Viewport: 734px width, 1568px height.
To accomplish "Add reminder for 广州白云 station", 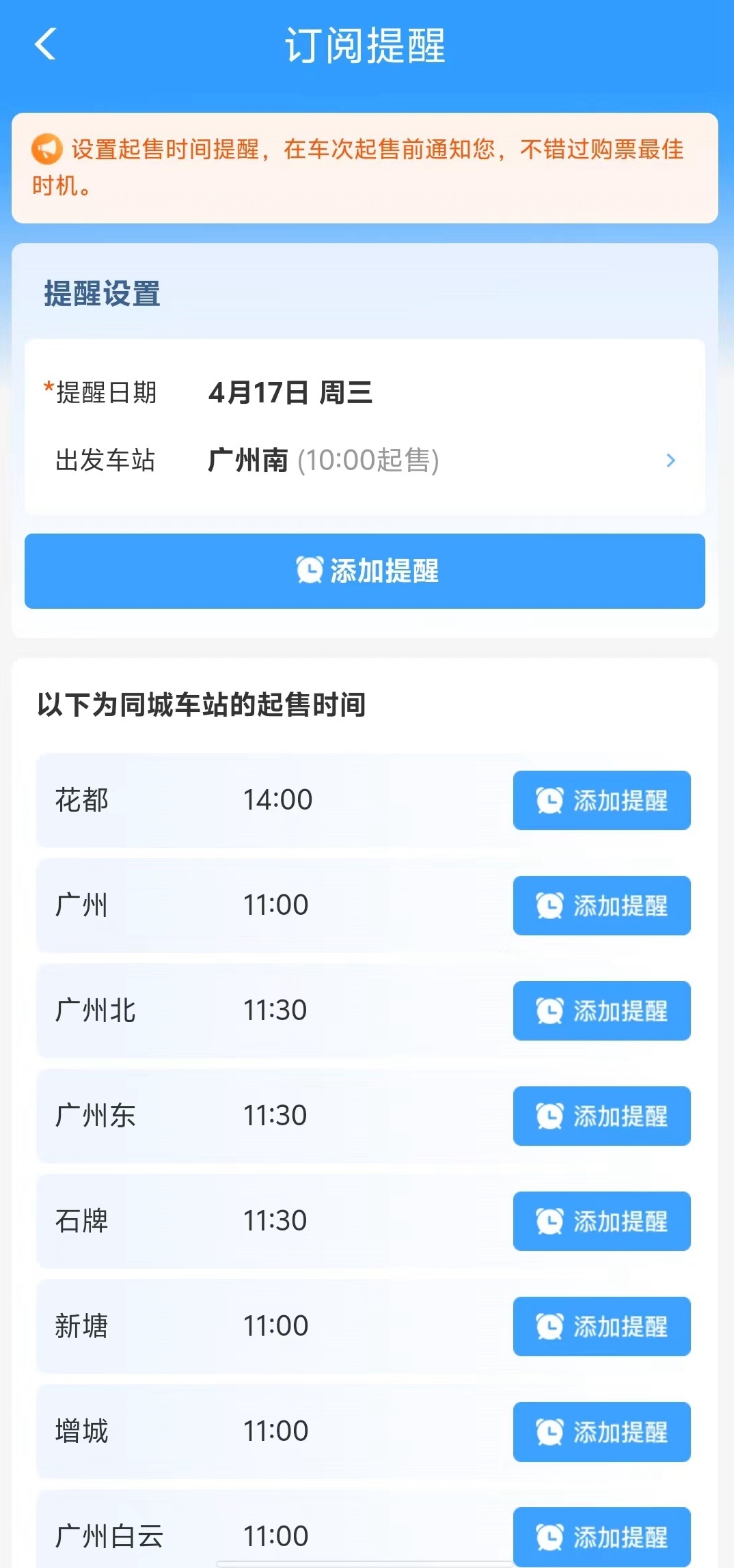I will point(601,1537).
